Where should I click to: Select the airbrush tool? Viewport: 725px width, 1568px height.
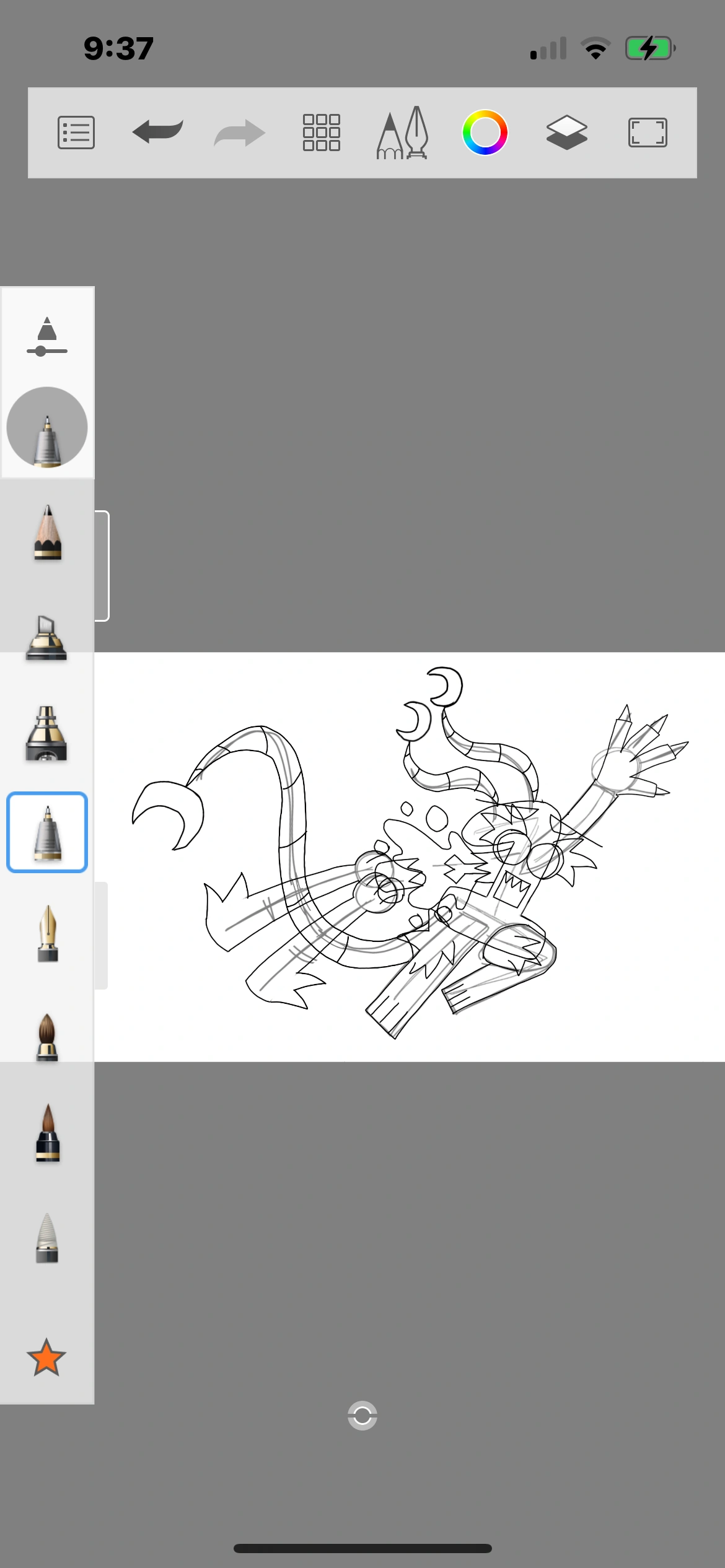pyautogui.click(x=46, y=734)
